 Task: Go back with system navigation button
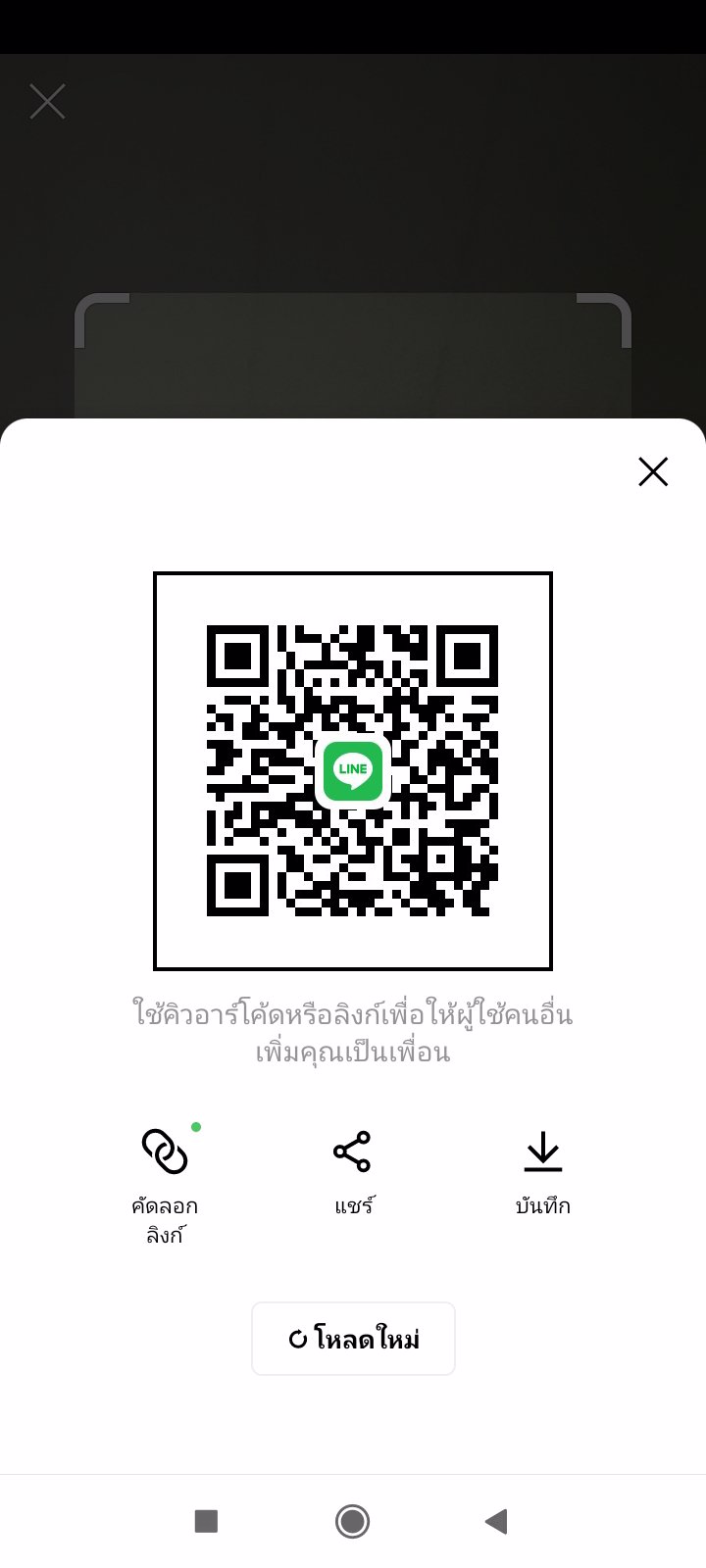coord(496,1521)
